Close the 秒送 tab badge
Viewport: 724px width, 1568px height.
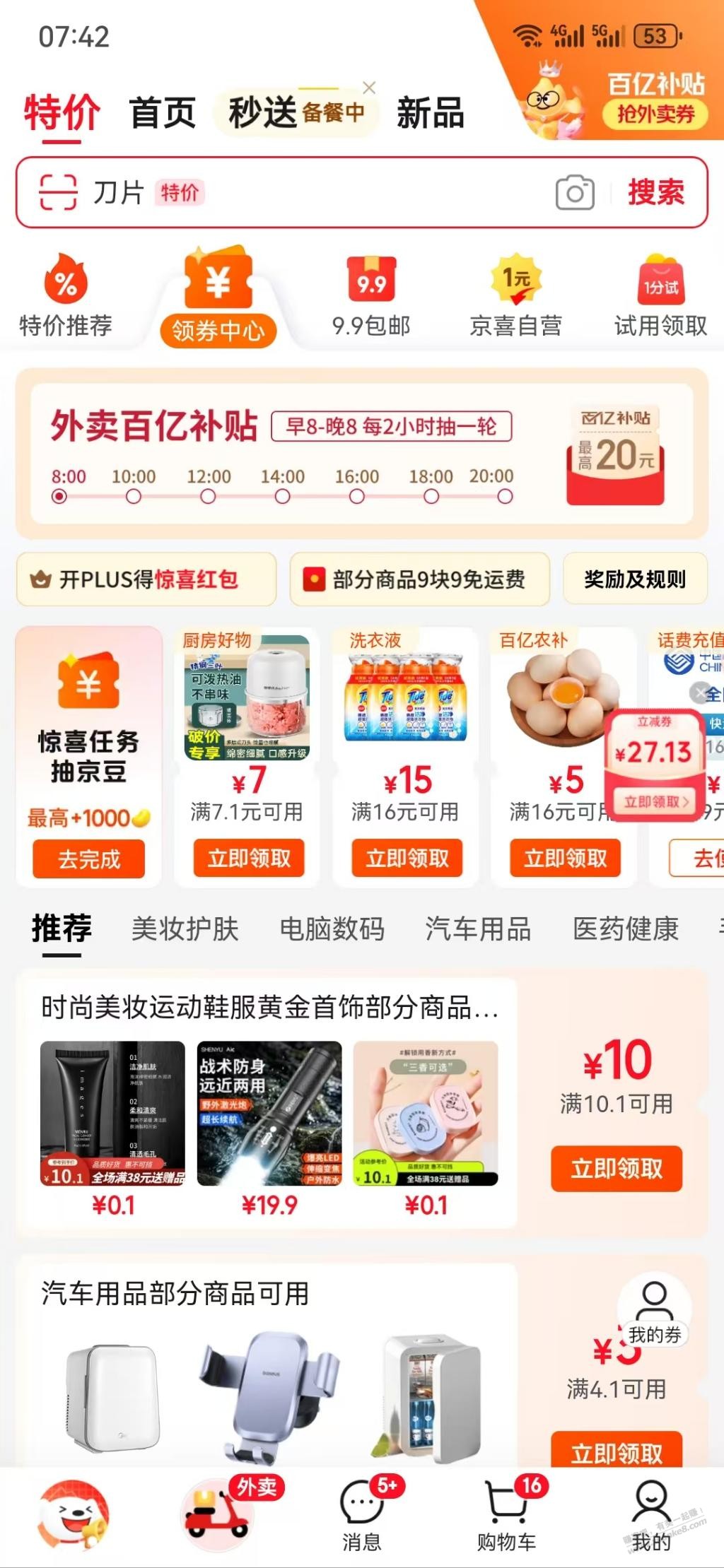[368, 88]
